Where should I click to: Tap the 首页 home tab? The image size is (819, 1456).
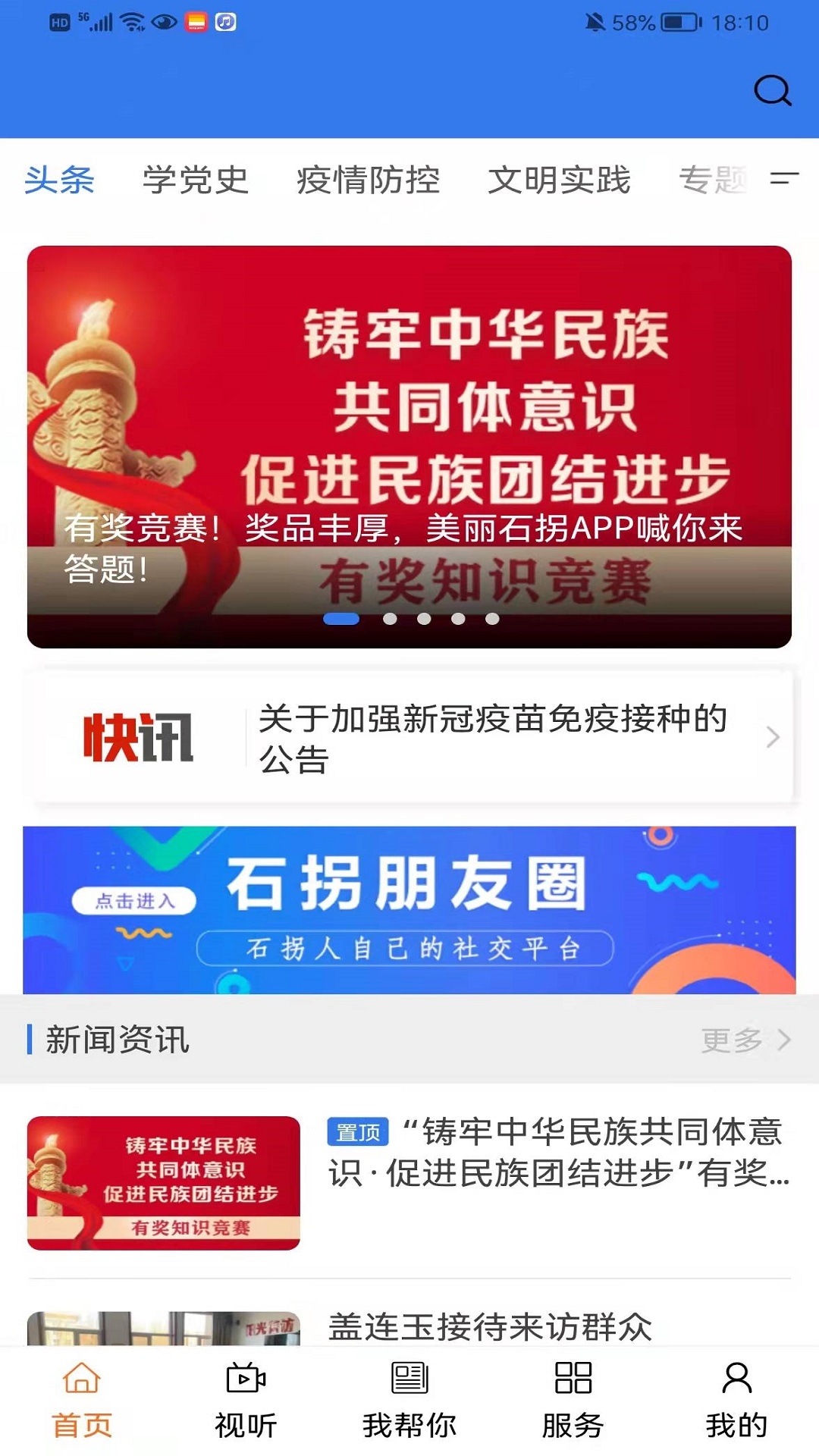pyautogui.click(x=82, y=1400)
